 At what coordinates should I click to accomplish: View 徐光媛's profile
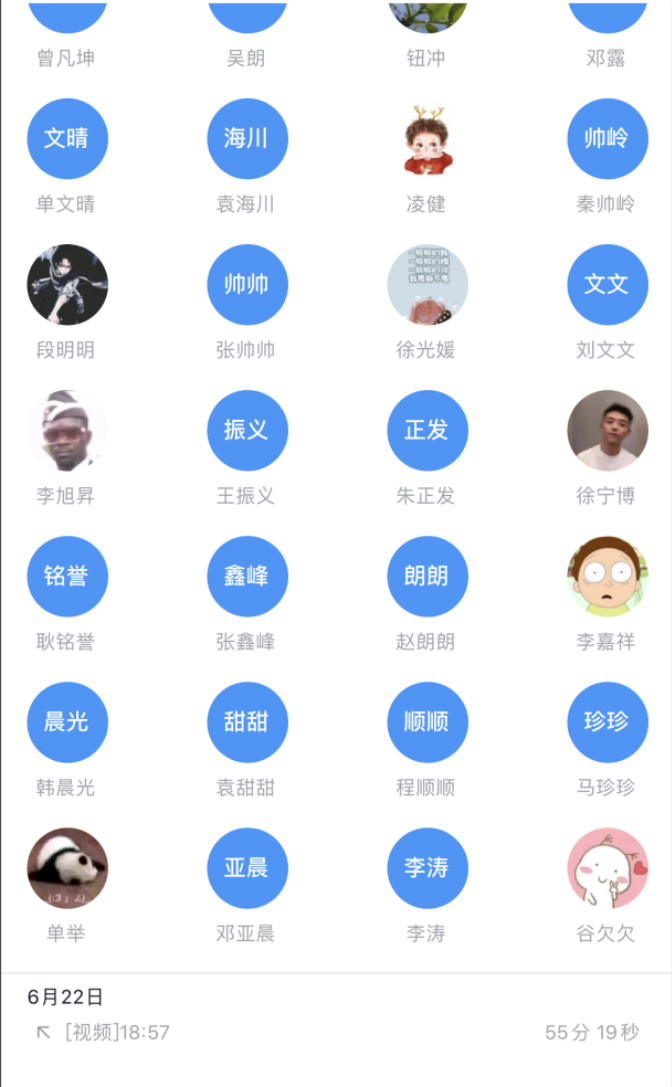coord(427,285)
